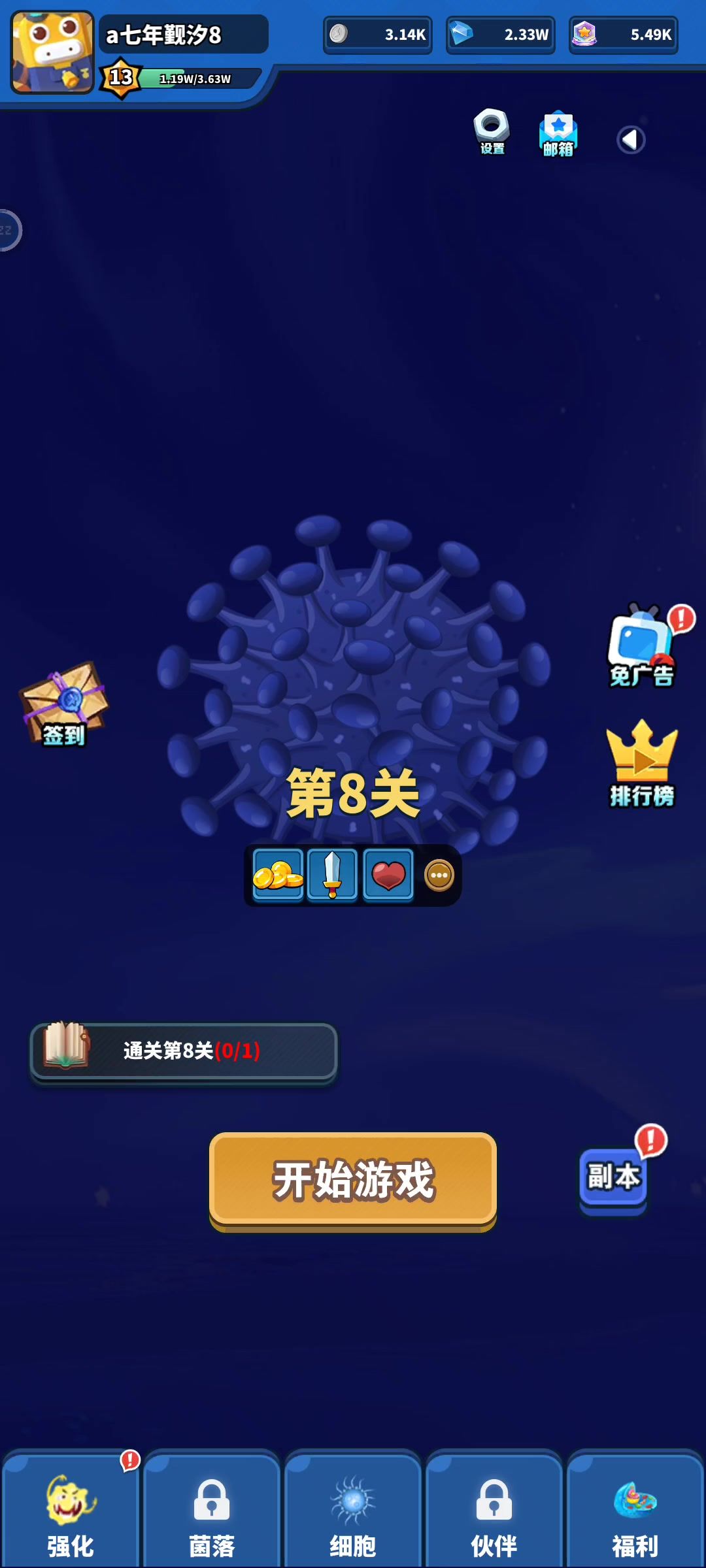Collapse the top icon row arrow
706x1568 pixels.
click(x=631, y=139)
